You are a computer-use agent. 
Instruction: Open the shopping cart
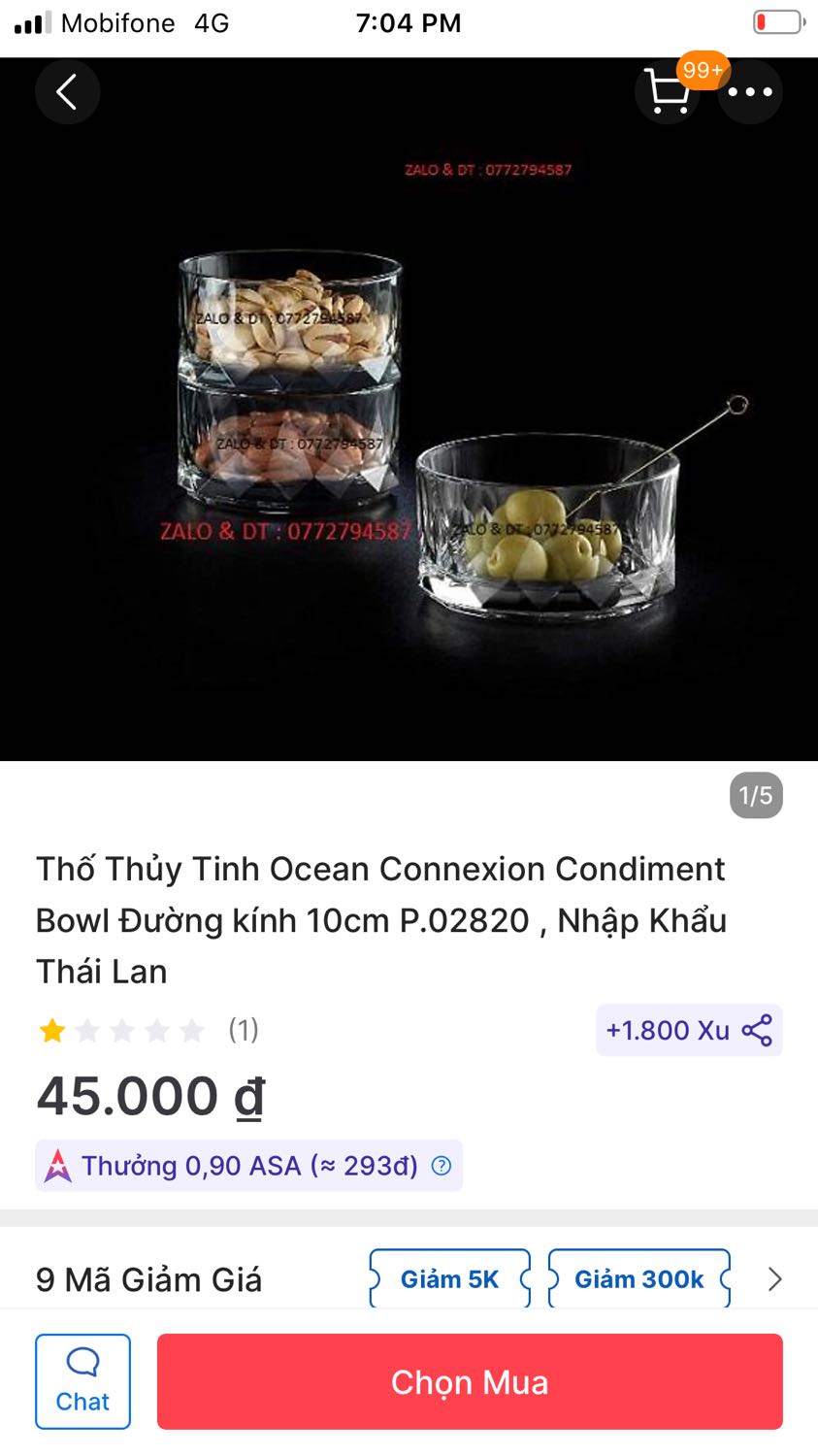(667, 92)
